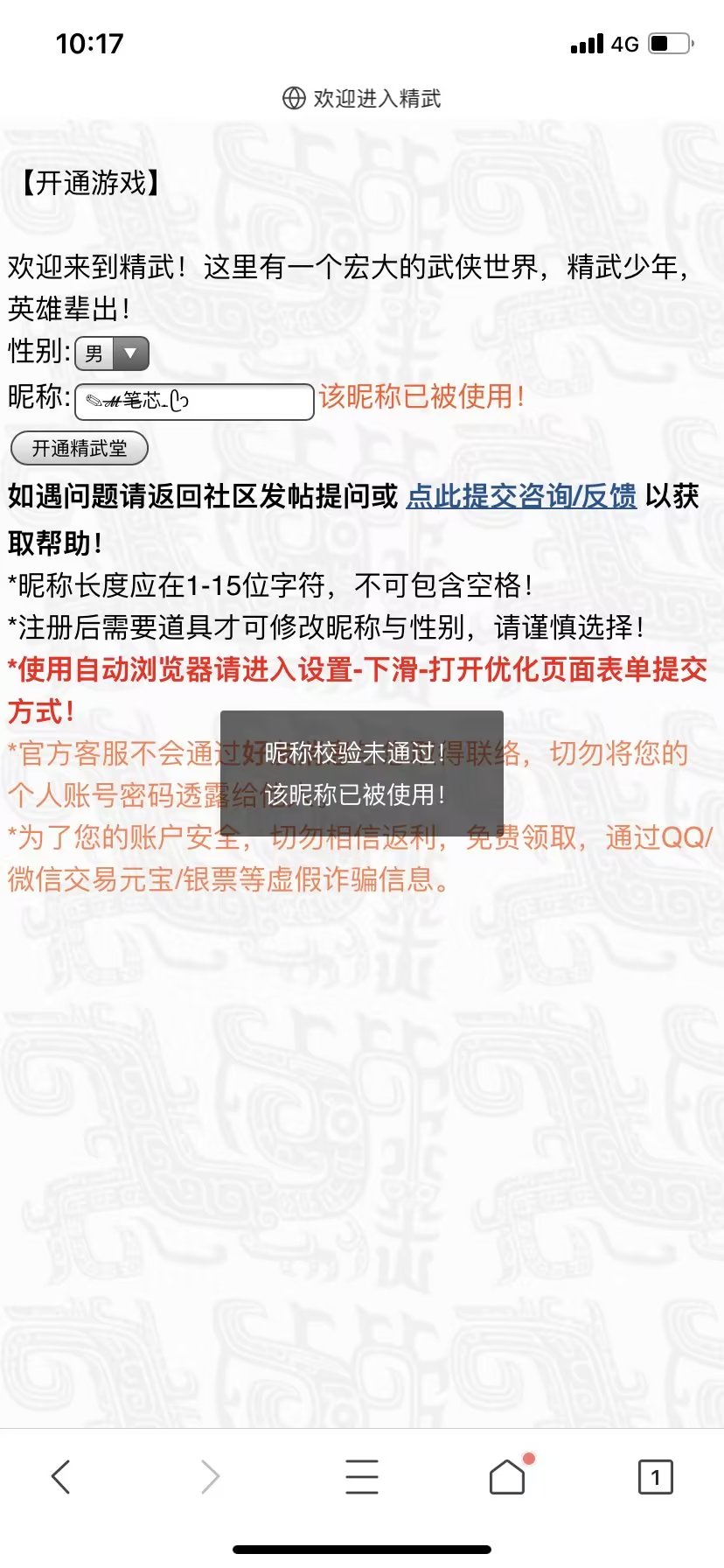Open the 点此提交咨询/反馈 link
The height and width of the screenshot is (1568, 724).
coord(521,496)
